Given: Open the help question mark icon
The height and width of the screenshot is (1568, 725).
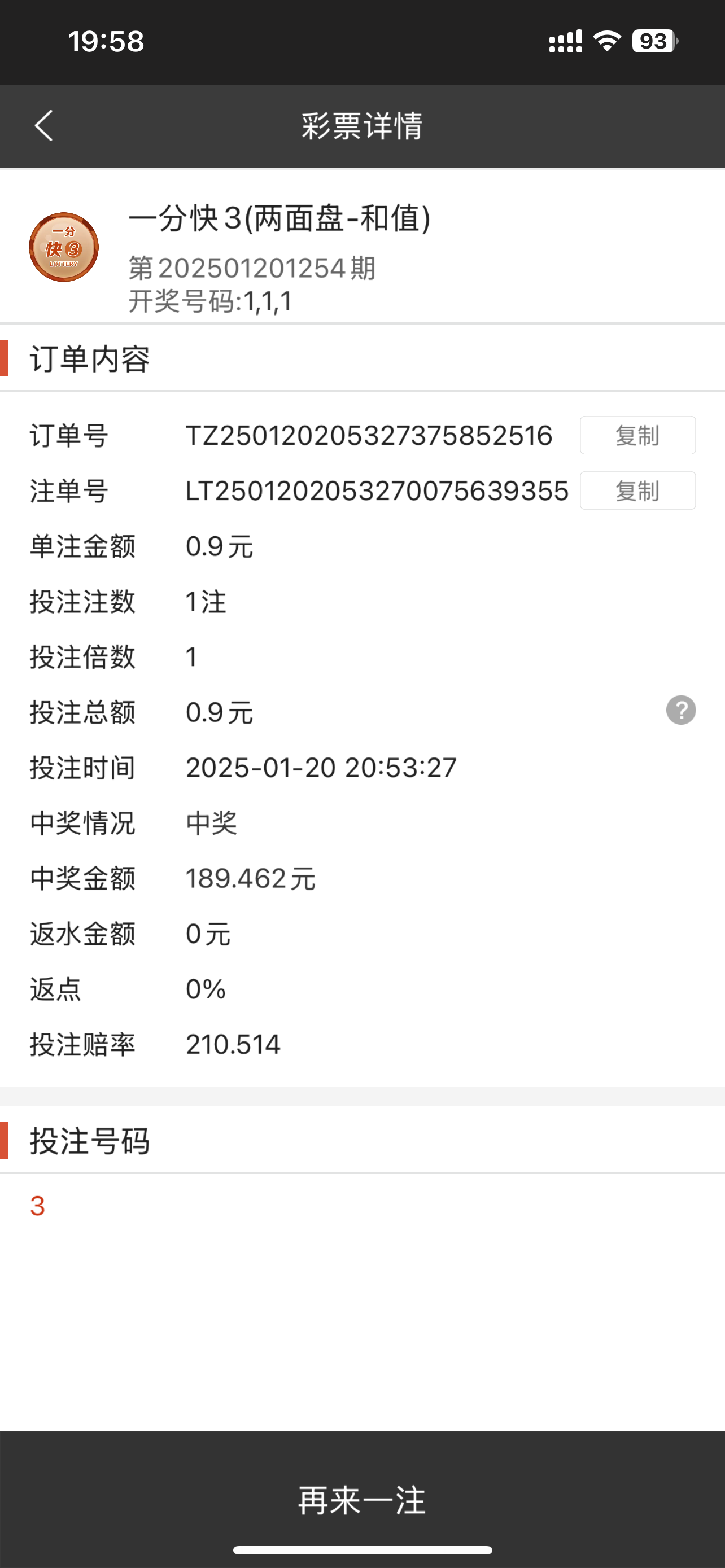Looking at the screenshot, I should click(680, 711).
